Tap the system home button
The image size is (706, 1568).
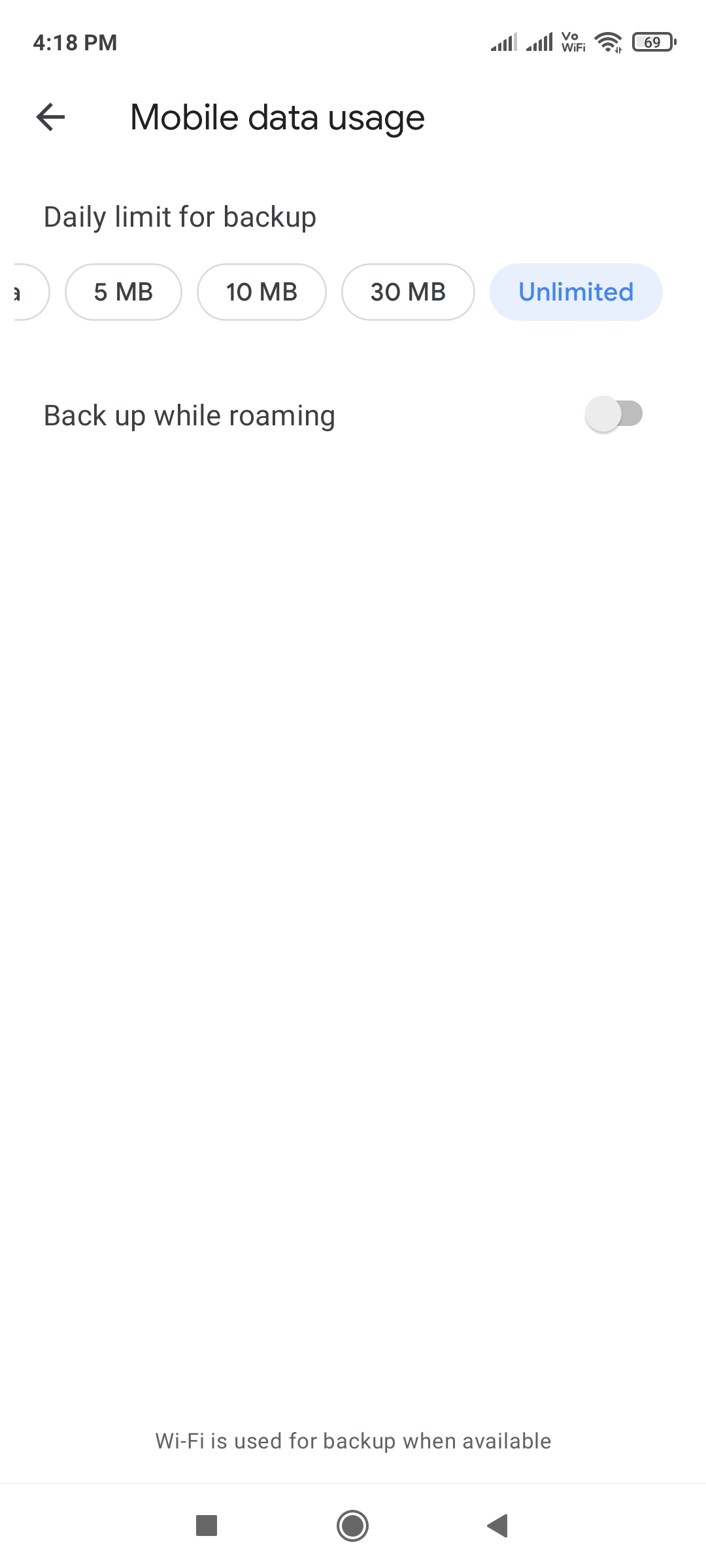point(352,1526)
